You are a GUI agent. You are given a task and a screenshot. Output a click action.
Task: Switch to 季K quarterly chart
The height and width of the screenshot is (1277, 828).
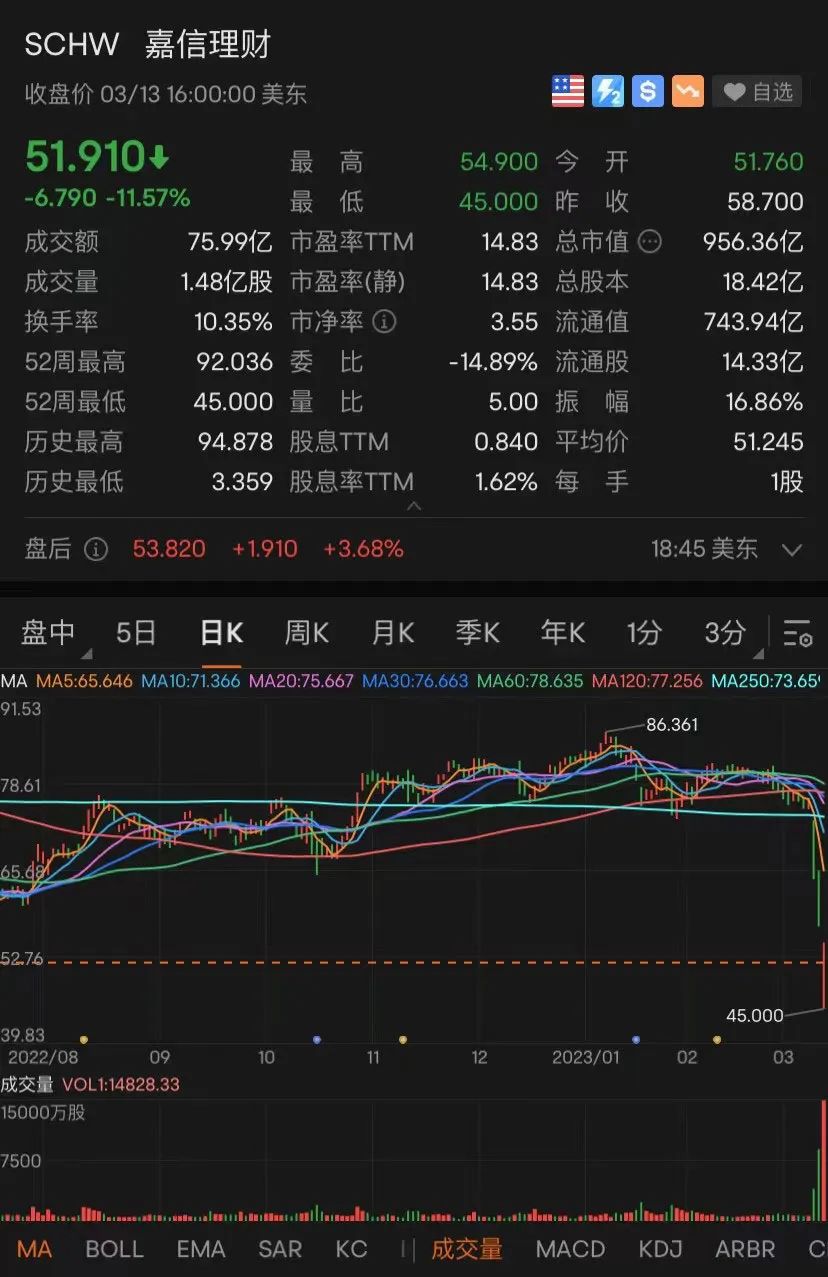[477, 632]
